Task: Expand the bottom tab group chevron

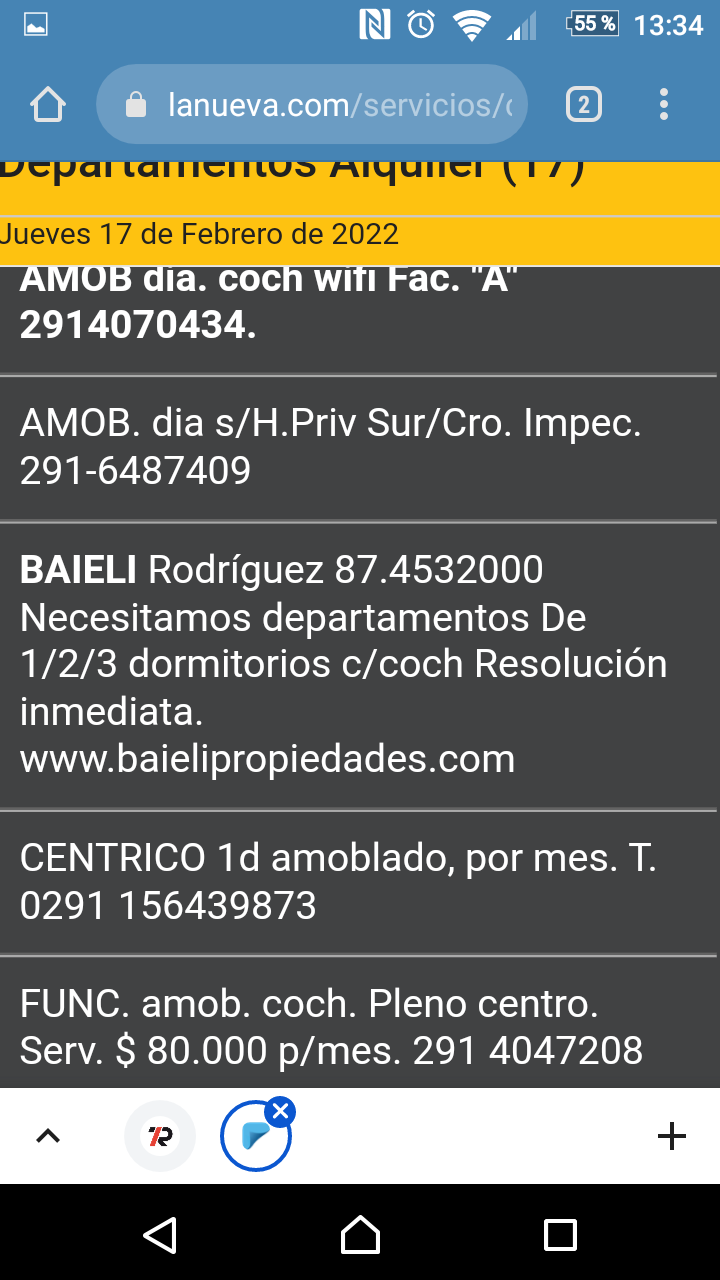Action: [48, 1136]
